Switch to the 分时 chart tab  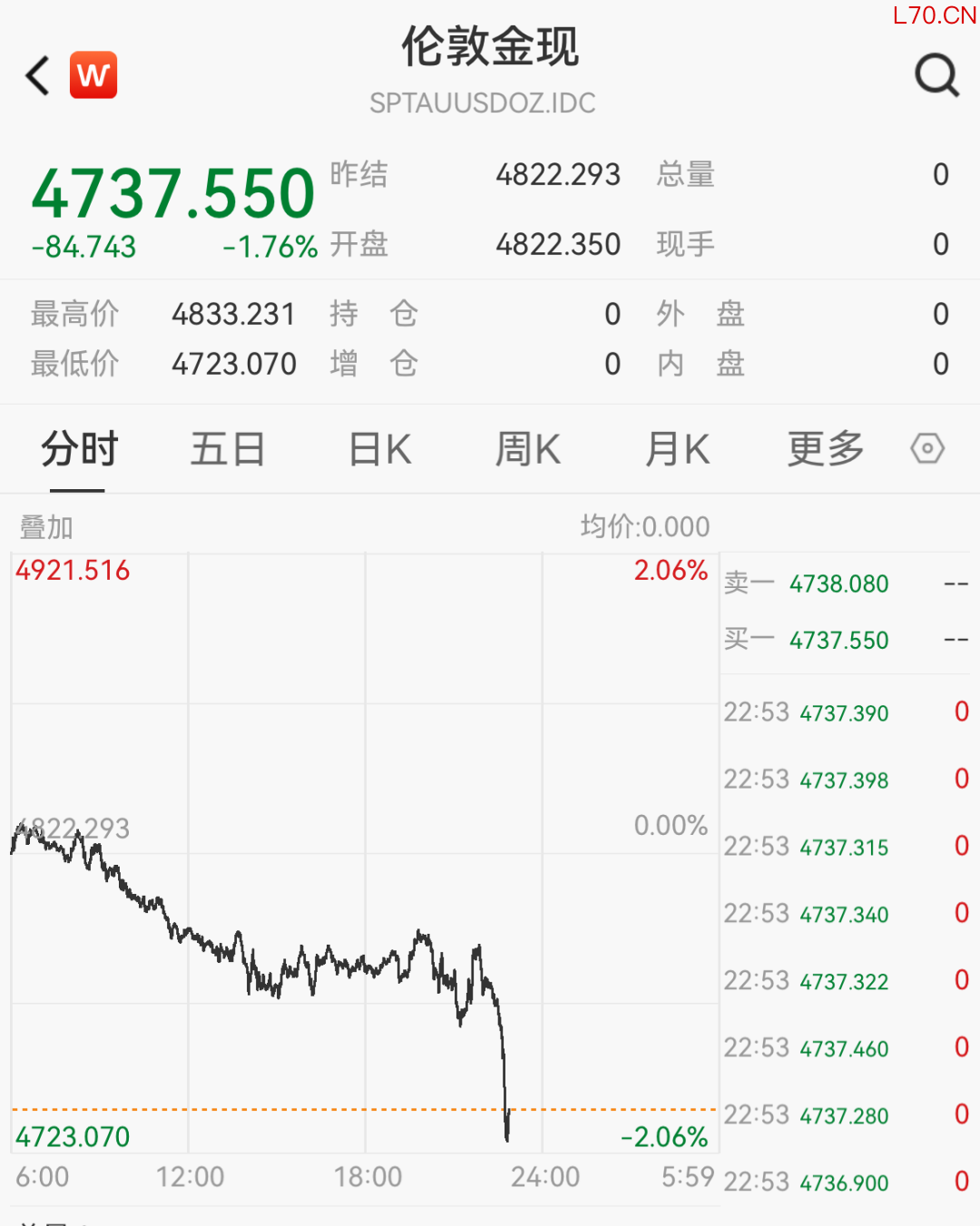point(80,449)
